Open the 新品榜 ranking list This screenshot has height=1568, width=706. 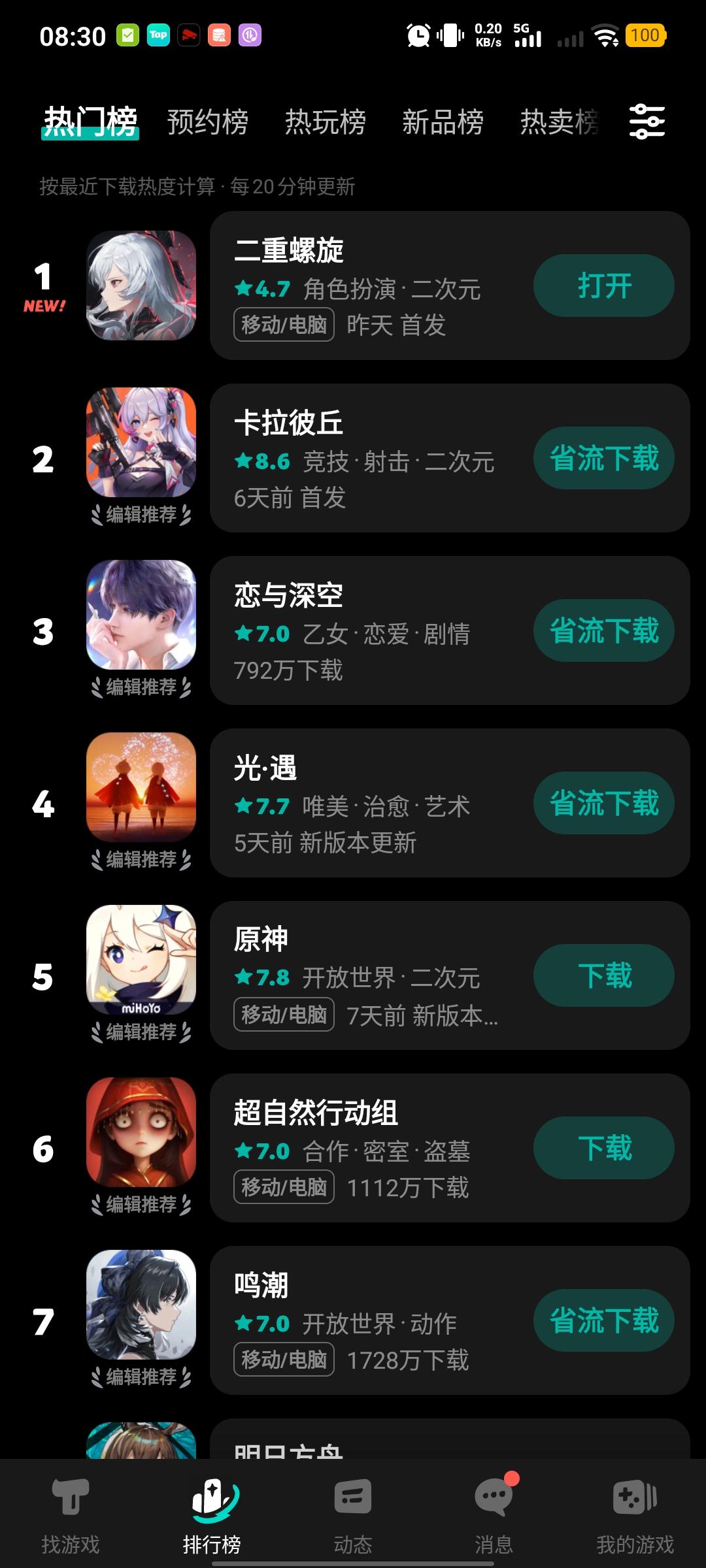click(x=442, y=123)
